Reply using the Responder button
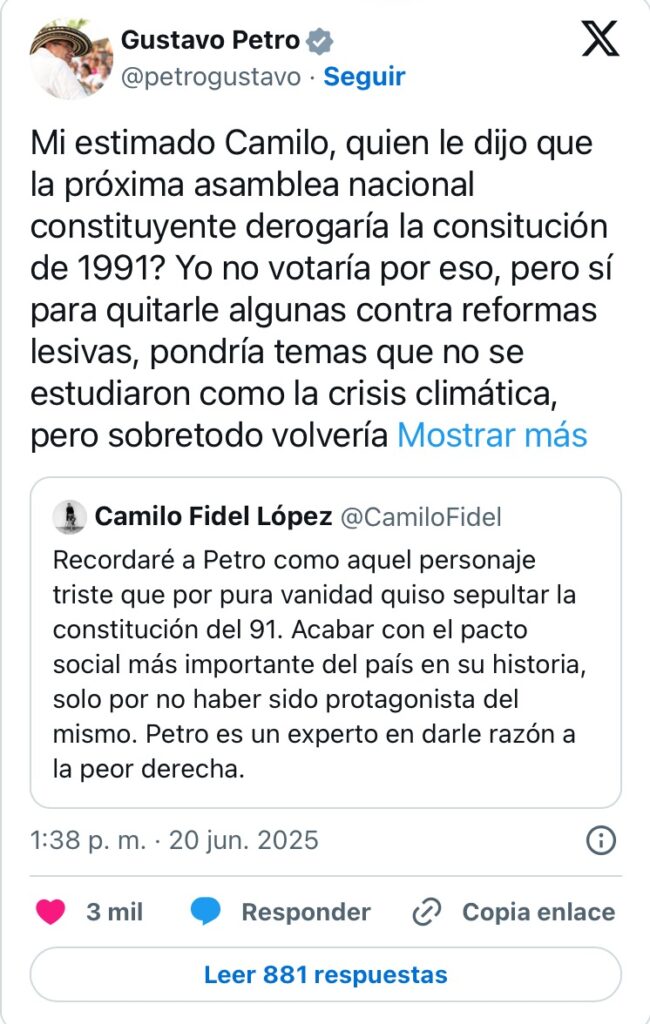 pyautogui.click(x=281, y=912)
